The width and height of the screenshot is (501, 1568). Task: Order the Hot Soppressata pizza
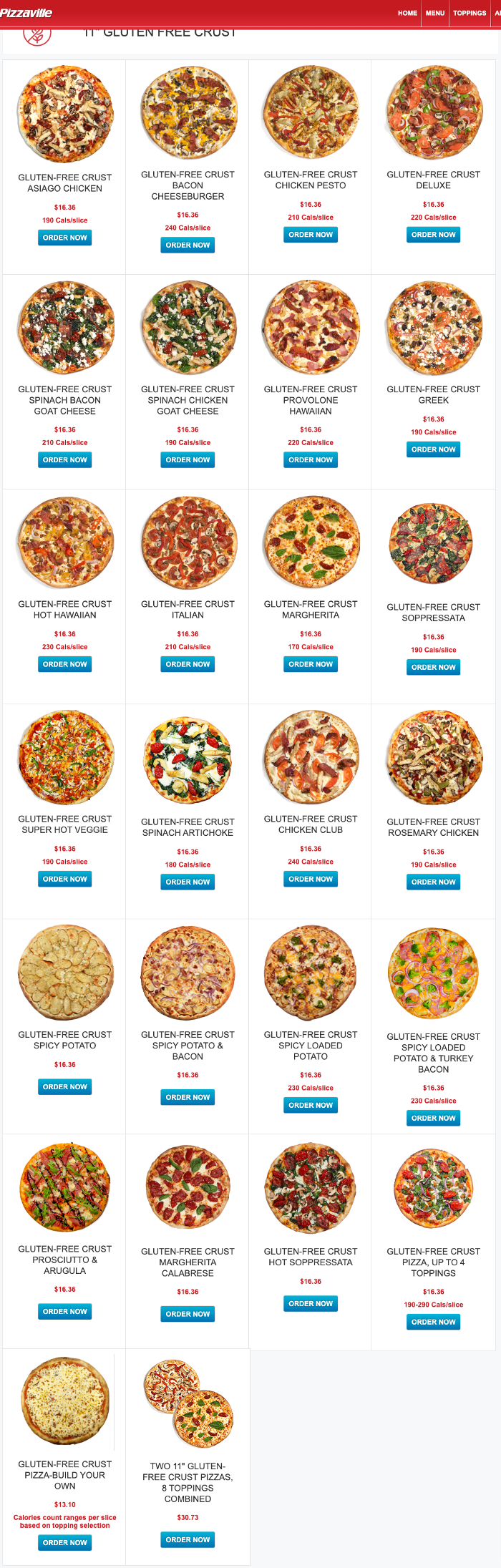click(311, 1303)
